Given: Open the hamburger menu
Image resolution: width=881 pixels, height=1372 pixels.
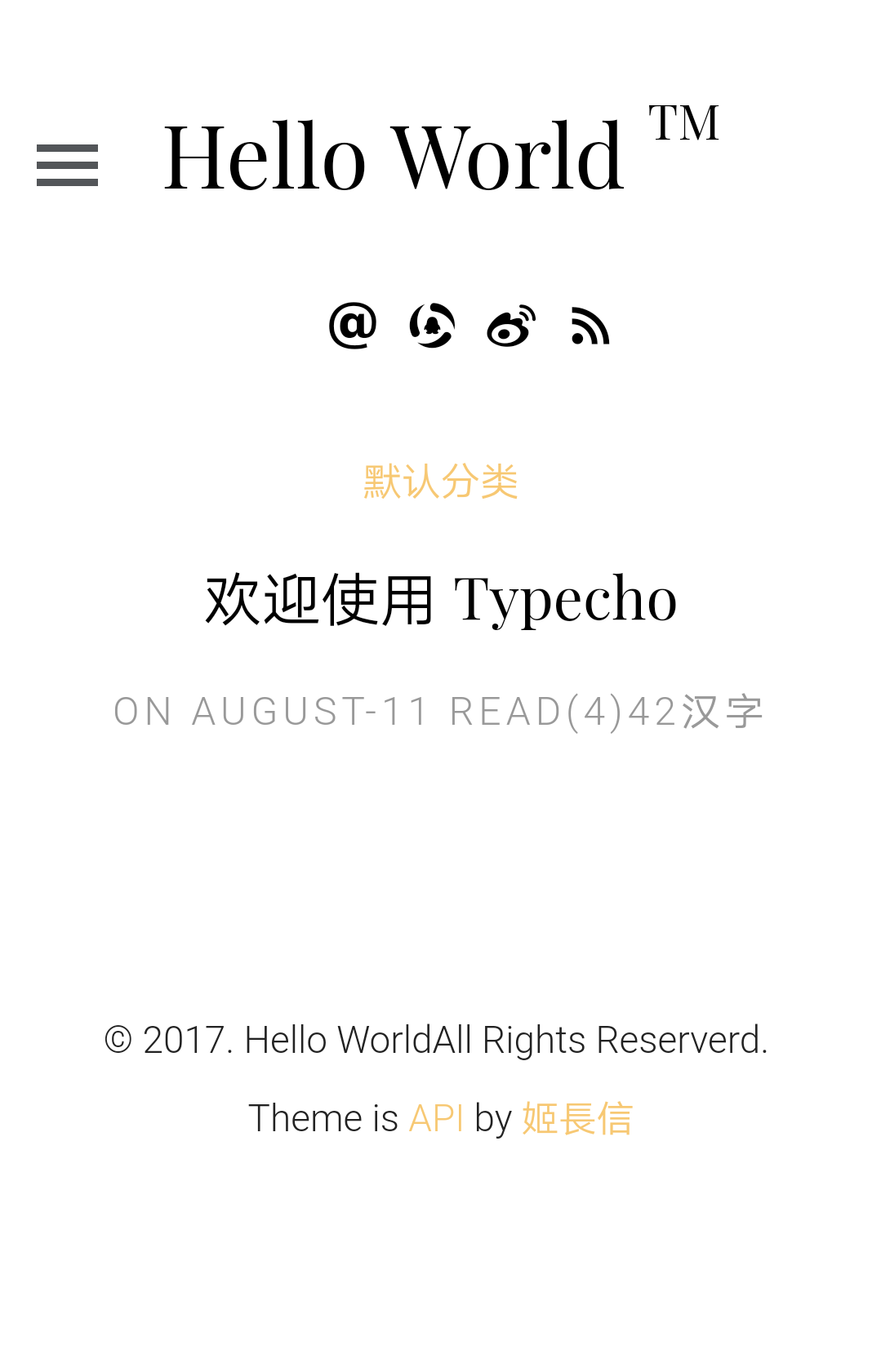Looking at the screenshot, I should 67,165.
